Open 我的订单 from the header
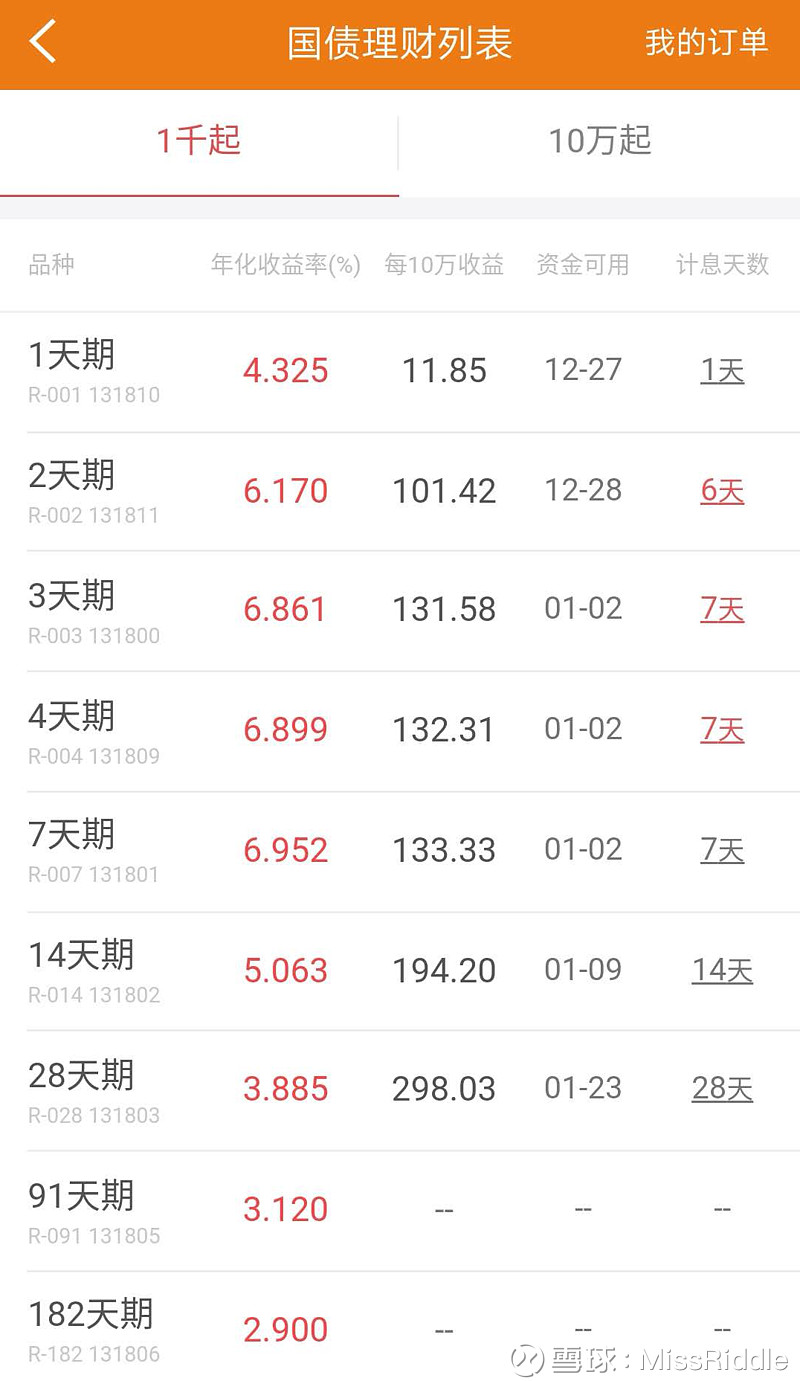Image resolution: width=800 pixels, height=1381 pixels. [x=706, y=43]
